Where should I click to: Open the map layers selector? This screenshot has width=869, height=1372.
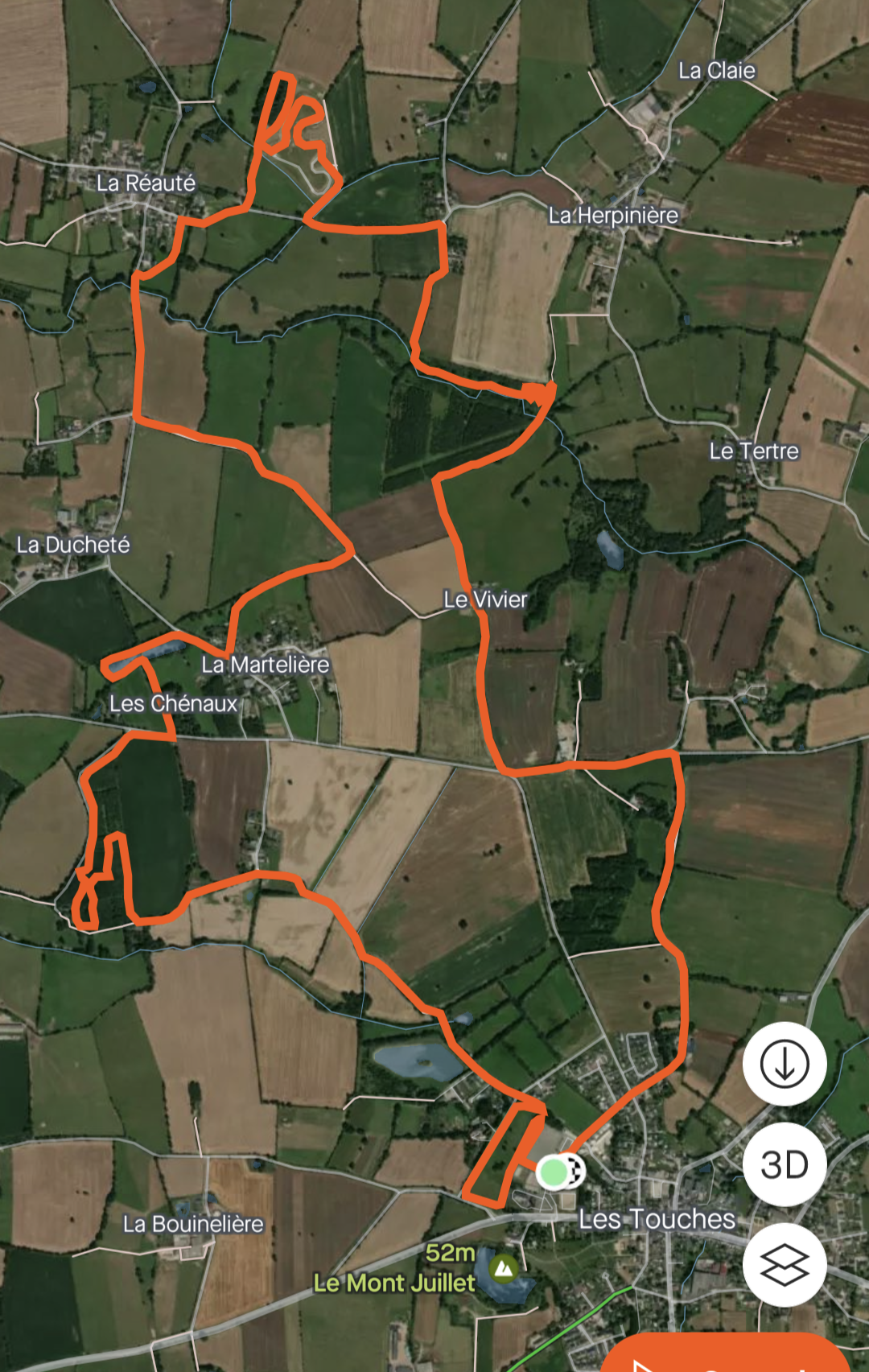click(785, 1265)
